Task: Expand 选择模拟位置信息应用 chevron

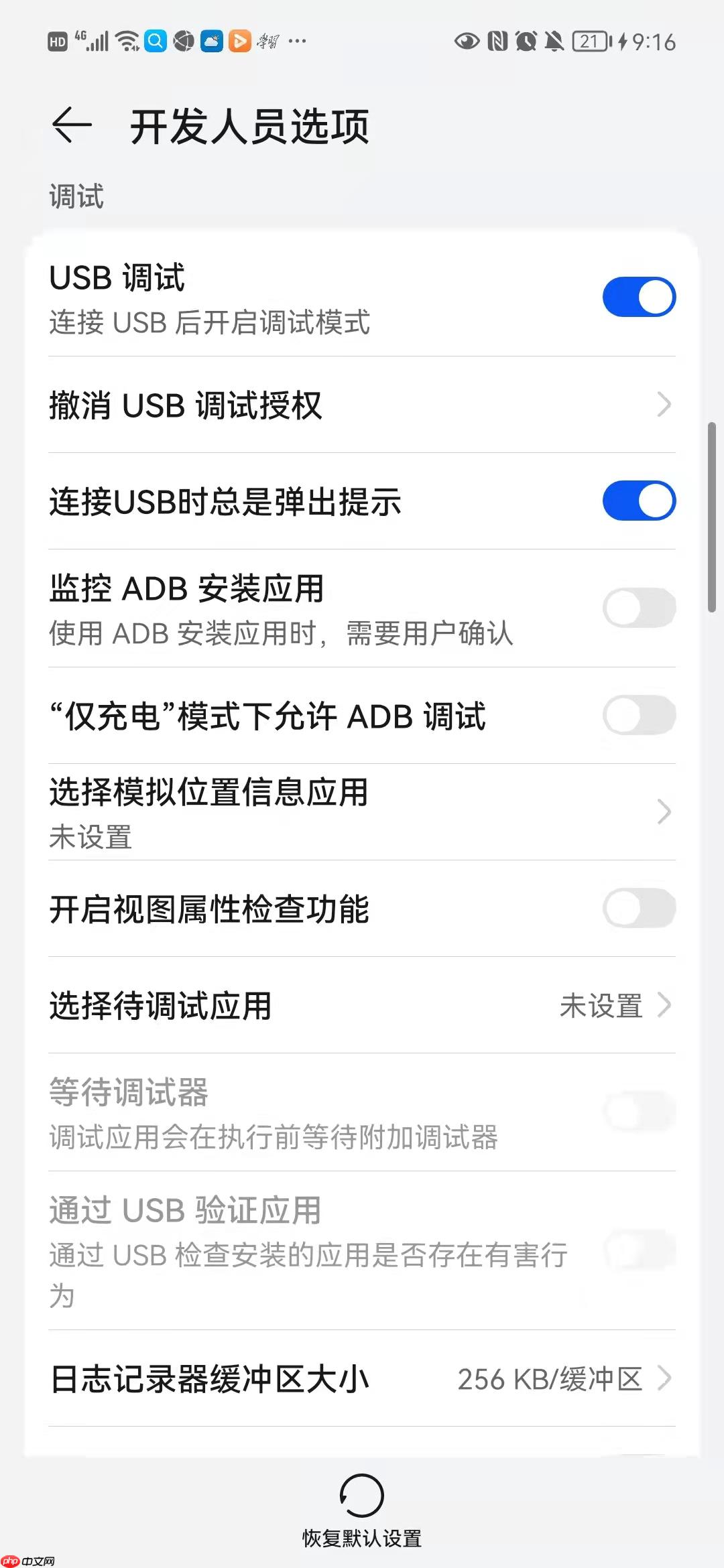Action: pyautogui.click(x=664, y=812)
